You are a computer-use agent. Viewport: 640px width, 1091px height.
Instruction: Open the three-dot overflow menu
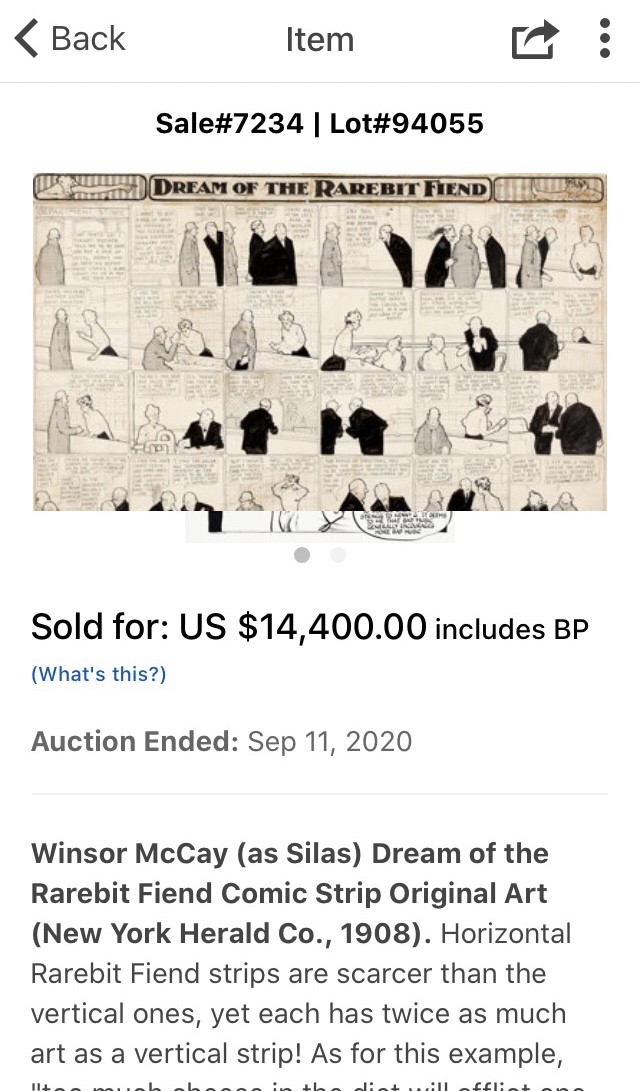pyautogui.click(x=604, y=39)
